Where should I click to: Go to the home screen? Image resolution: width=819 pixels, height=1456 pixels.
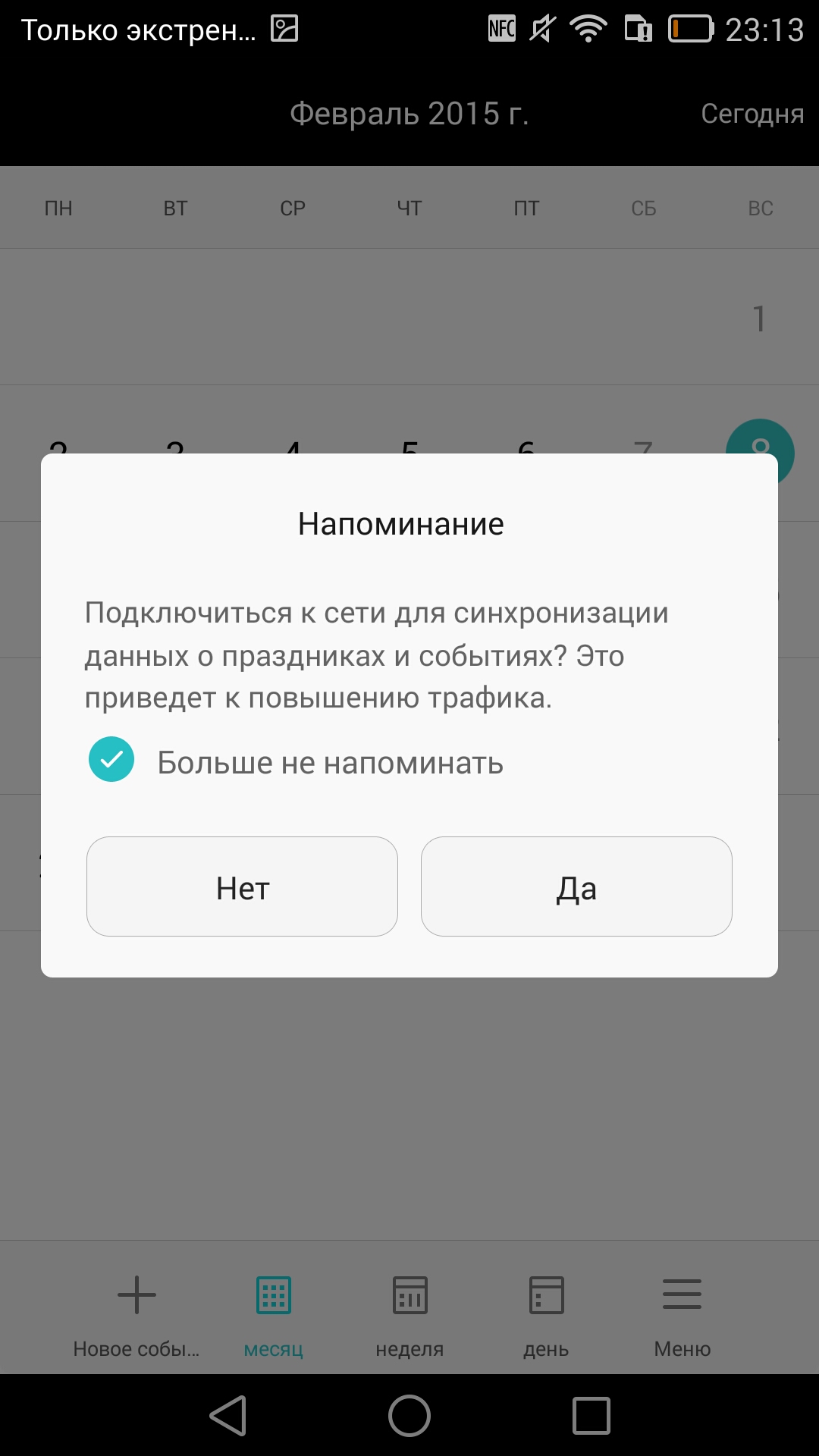click(x=409, y=1416)
